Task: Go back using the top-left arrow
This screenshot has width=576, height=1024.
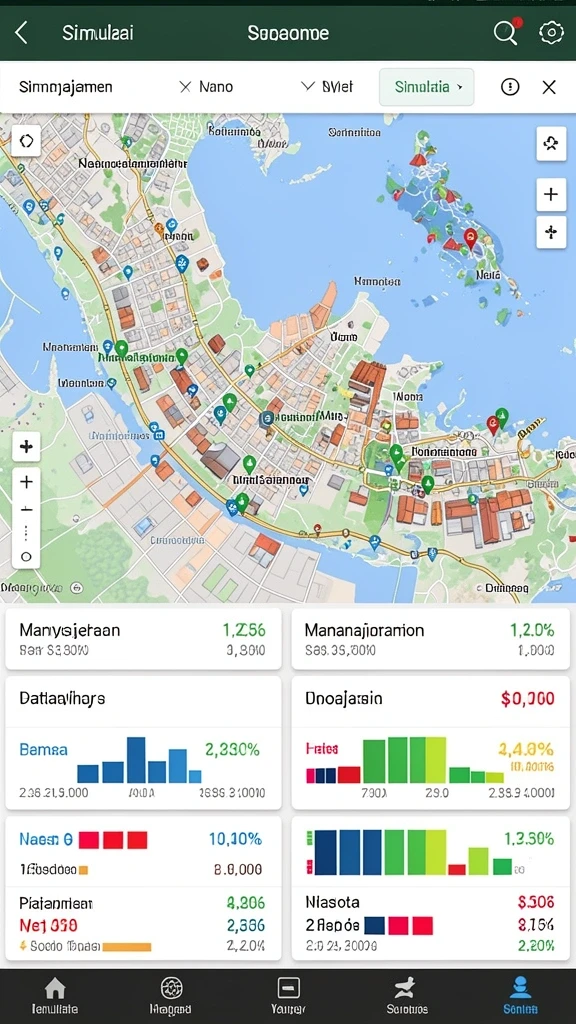Action: [22, 33]
